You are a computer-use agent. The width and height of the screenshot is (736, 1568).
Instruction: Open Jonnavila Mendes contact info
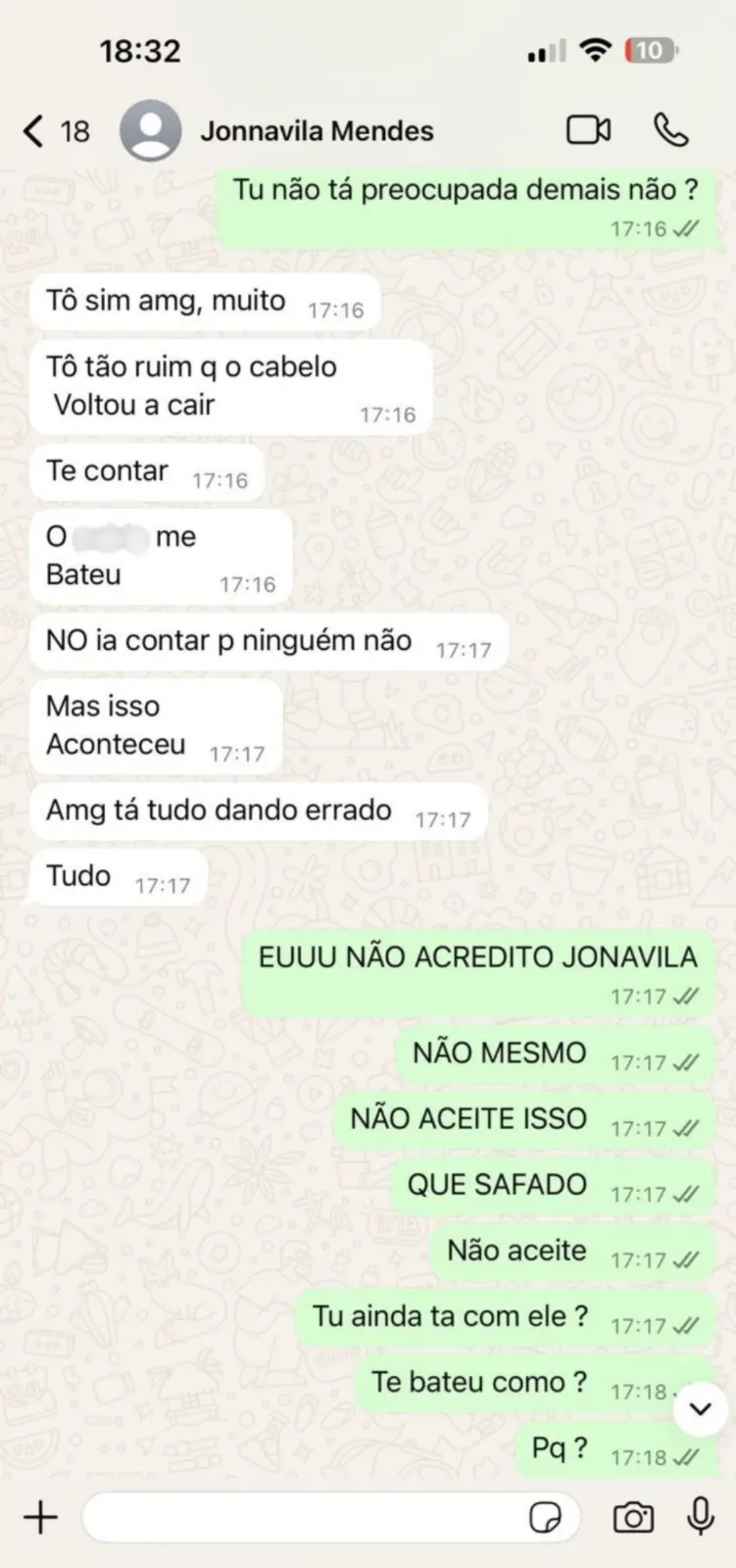[x=317, y=130]
